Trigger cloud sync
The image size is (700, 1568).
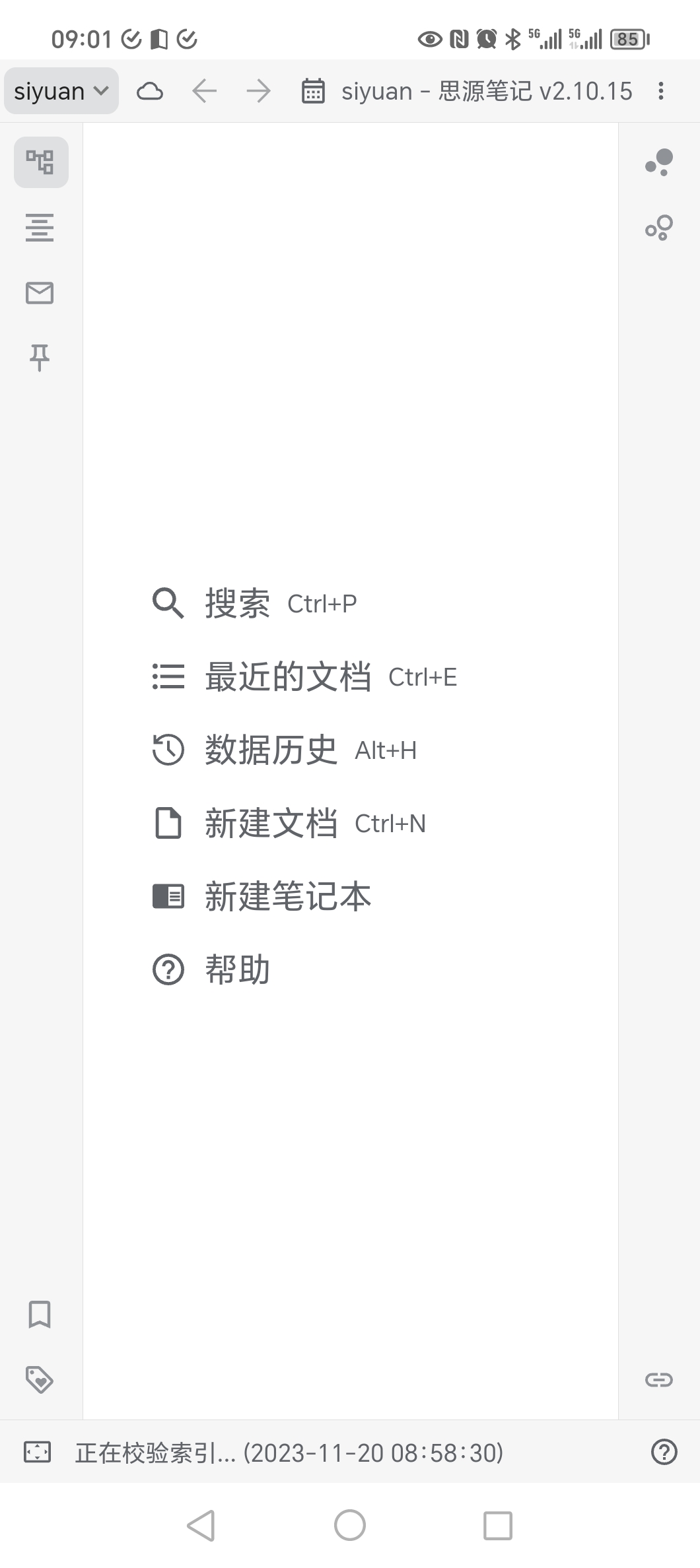pyautogui.click(x=151, y=90)
